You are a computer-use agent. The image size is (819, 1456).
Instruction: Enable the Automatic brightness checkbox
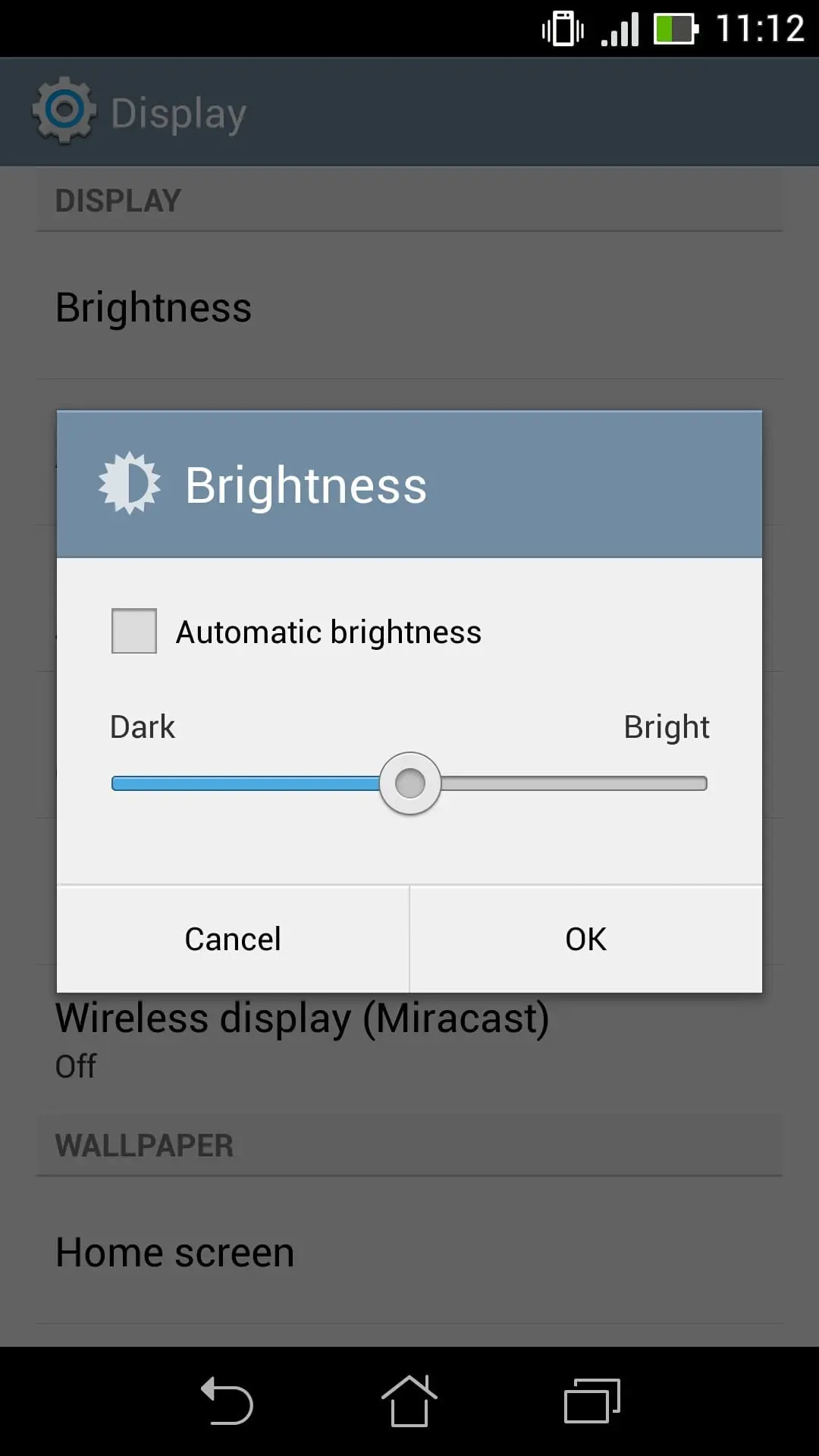coord(134,631)
